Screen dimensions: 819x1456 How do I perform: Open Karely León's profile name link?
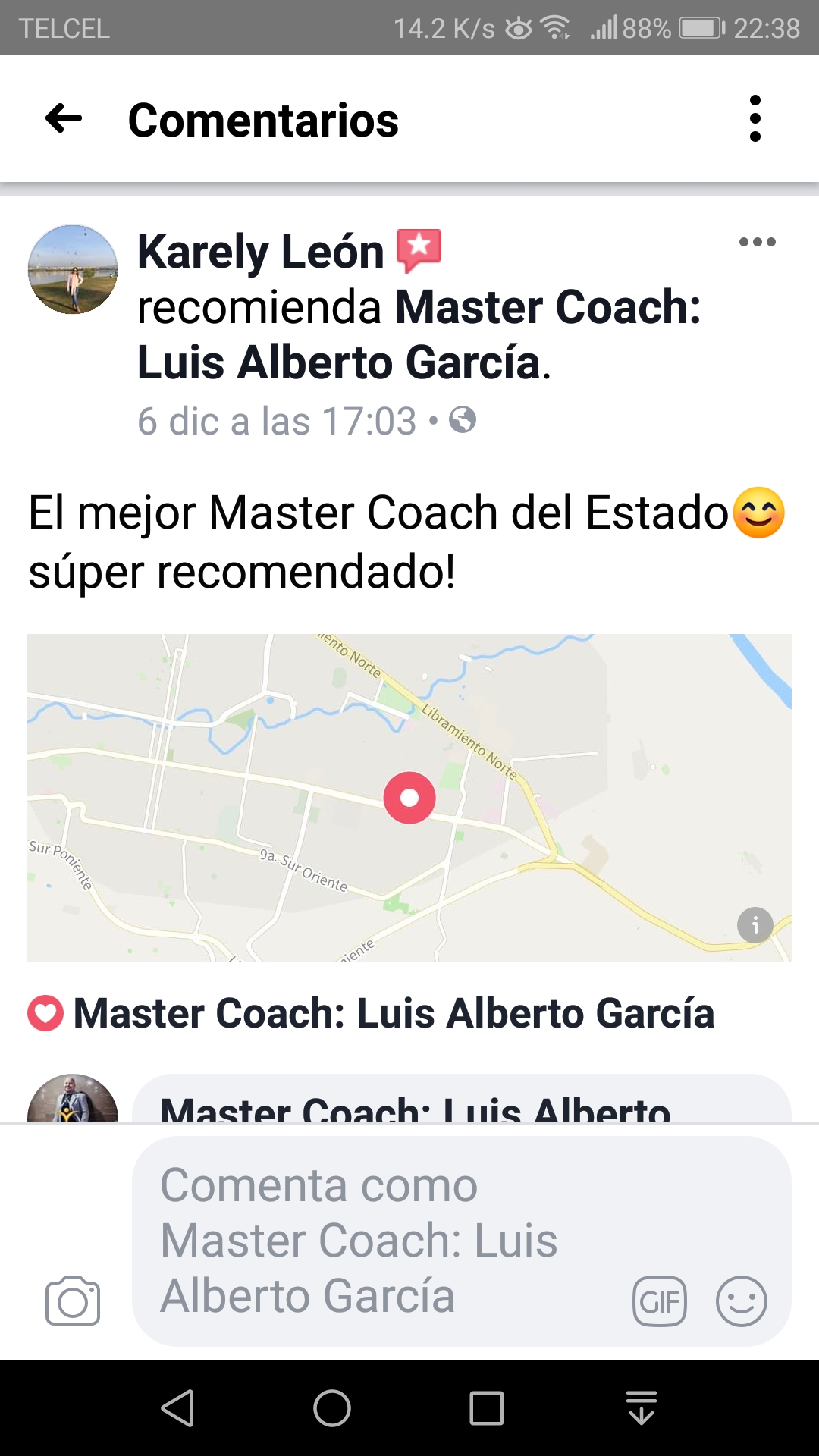[x=261, y=252]
